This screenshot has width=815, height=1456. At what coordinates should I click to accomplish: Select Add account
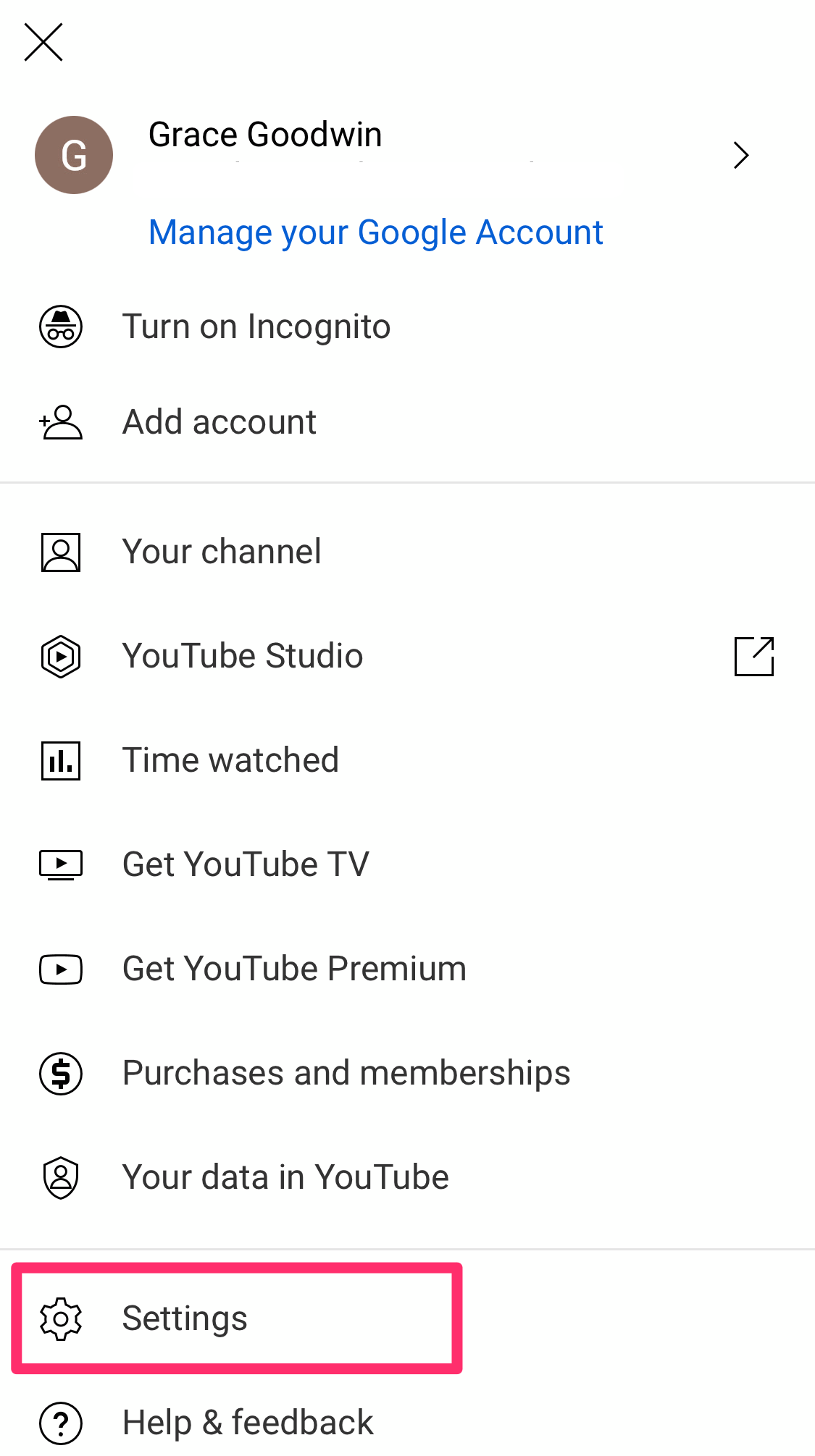click(407, 422)
